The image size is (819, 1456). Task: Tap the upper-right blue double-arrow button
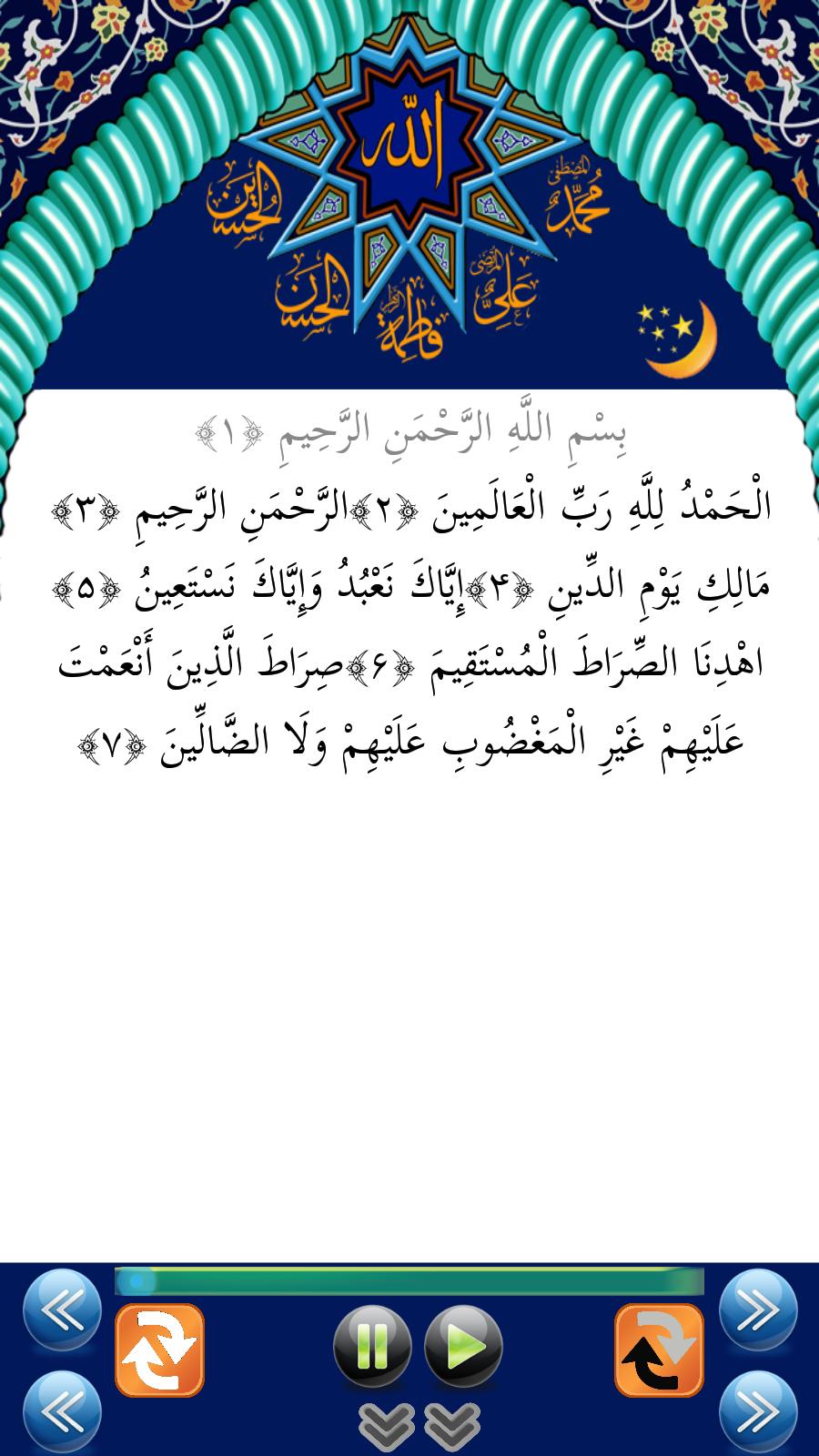(758, 1310)
